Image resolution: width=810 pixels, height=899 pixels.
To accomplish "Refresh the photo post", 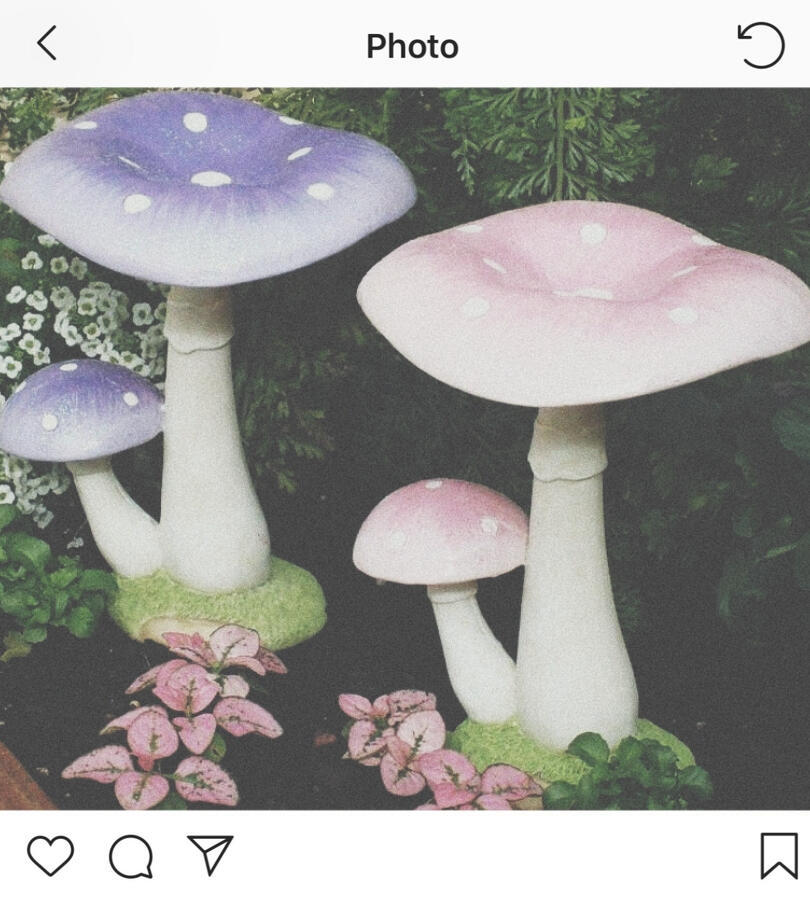I will 761,45.
